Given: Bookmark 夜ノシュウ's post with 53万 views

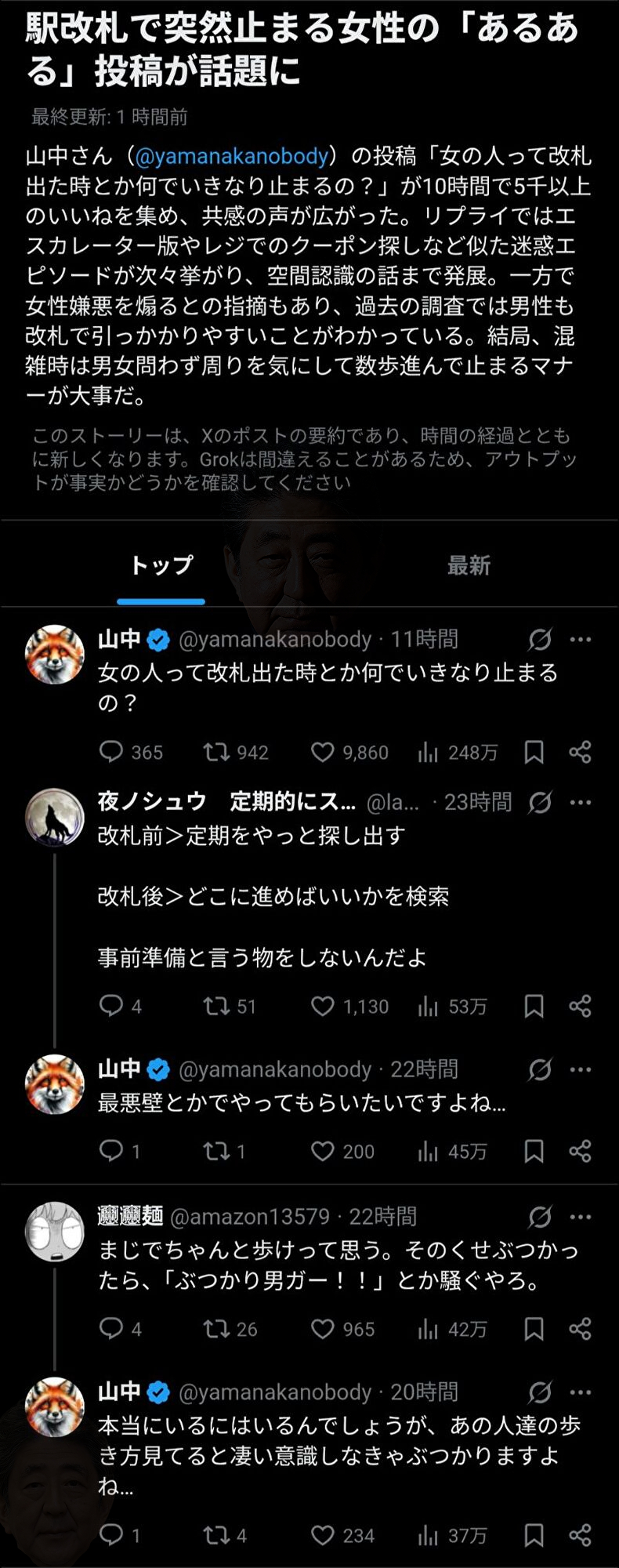Looking at the screenshot, I should click(x=534, y=1006).
